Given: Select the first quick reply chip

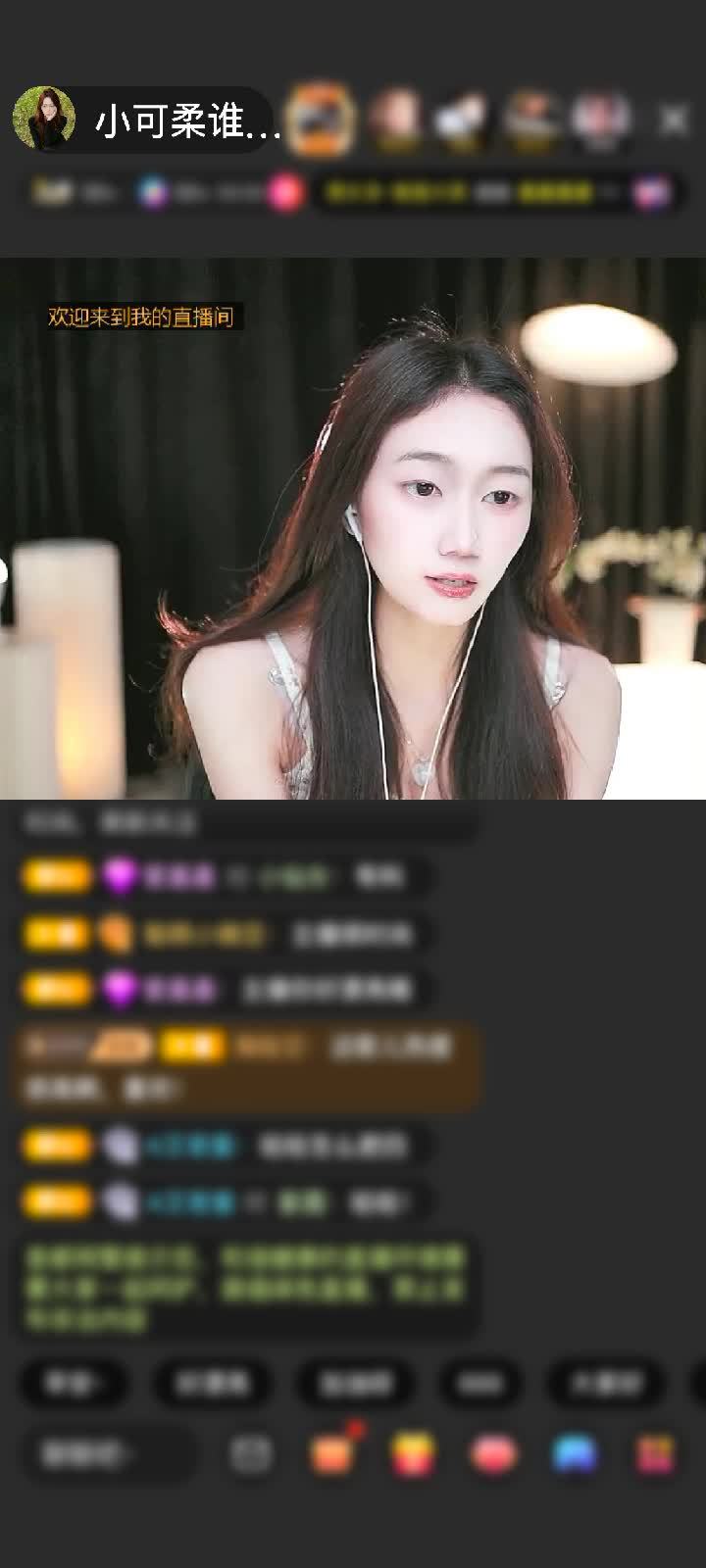Looking at the screenshot, I should (75, 1384).
